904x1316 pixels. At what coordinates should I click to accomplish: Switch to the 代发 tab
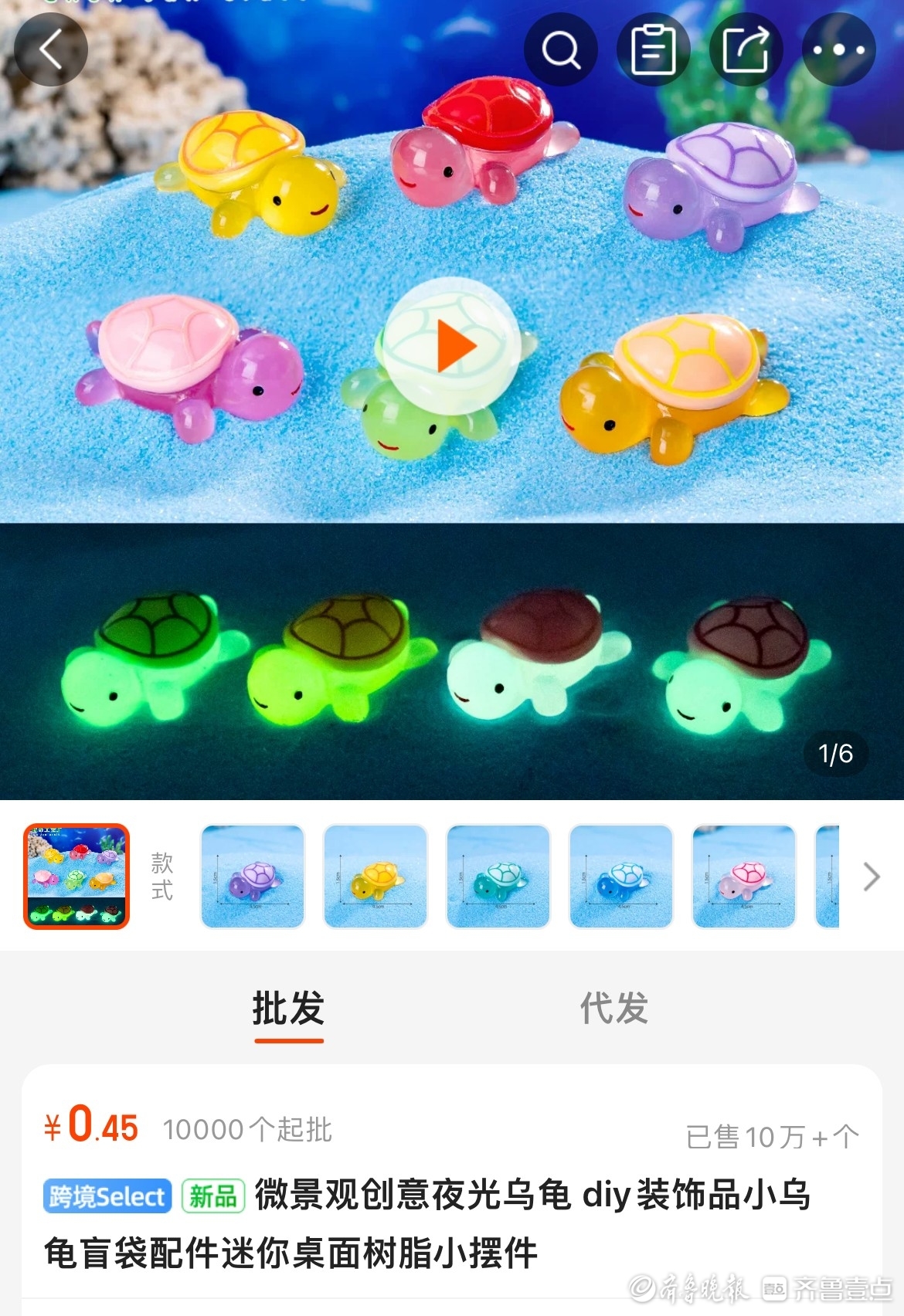614,1009
